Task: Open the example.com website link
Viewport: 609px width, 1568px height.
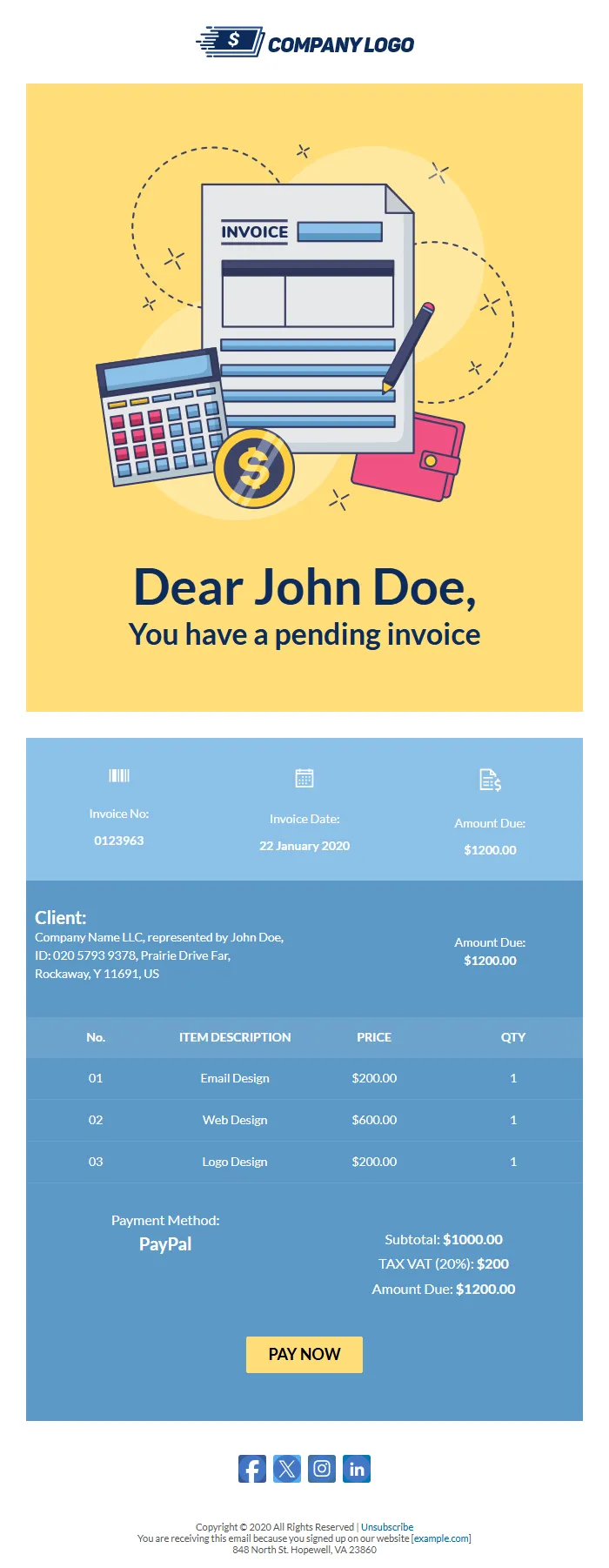Action: click(441, 1538)
